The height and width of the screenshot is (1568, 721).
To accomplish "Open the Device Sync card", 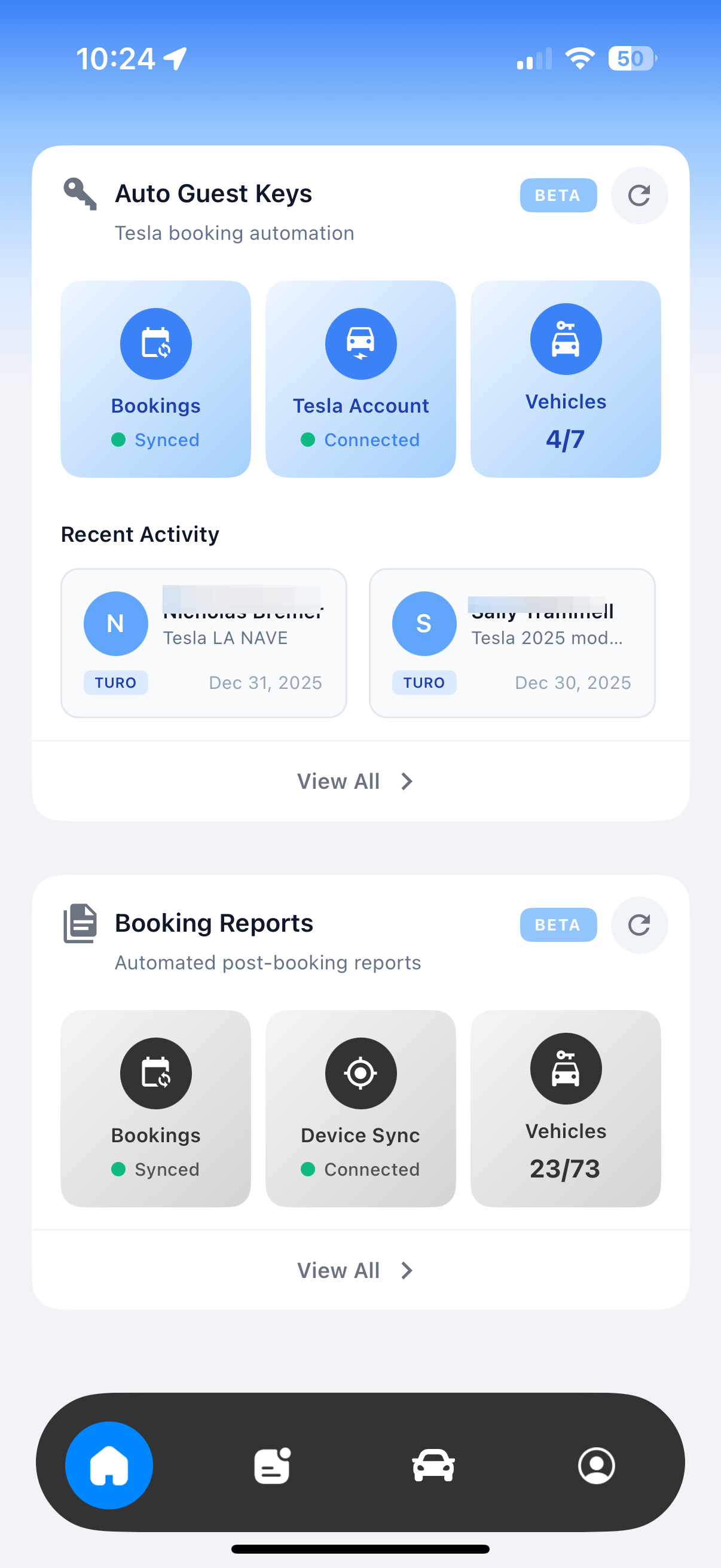I will click(360, 1108).
